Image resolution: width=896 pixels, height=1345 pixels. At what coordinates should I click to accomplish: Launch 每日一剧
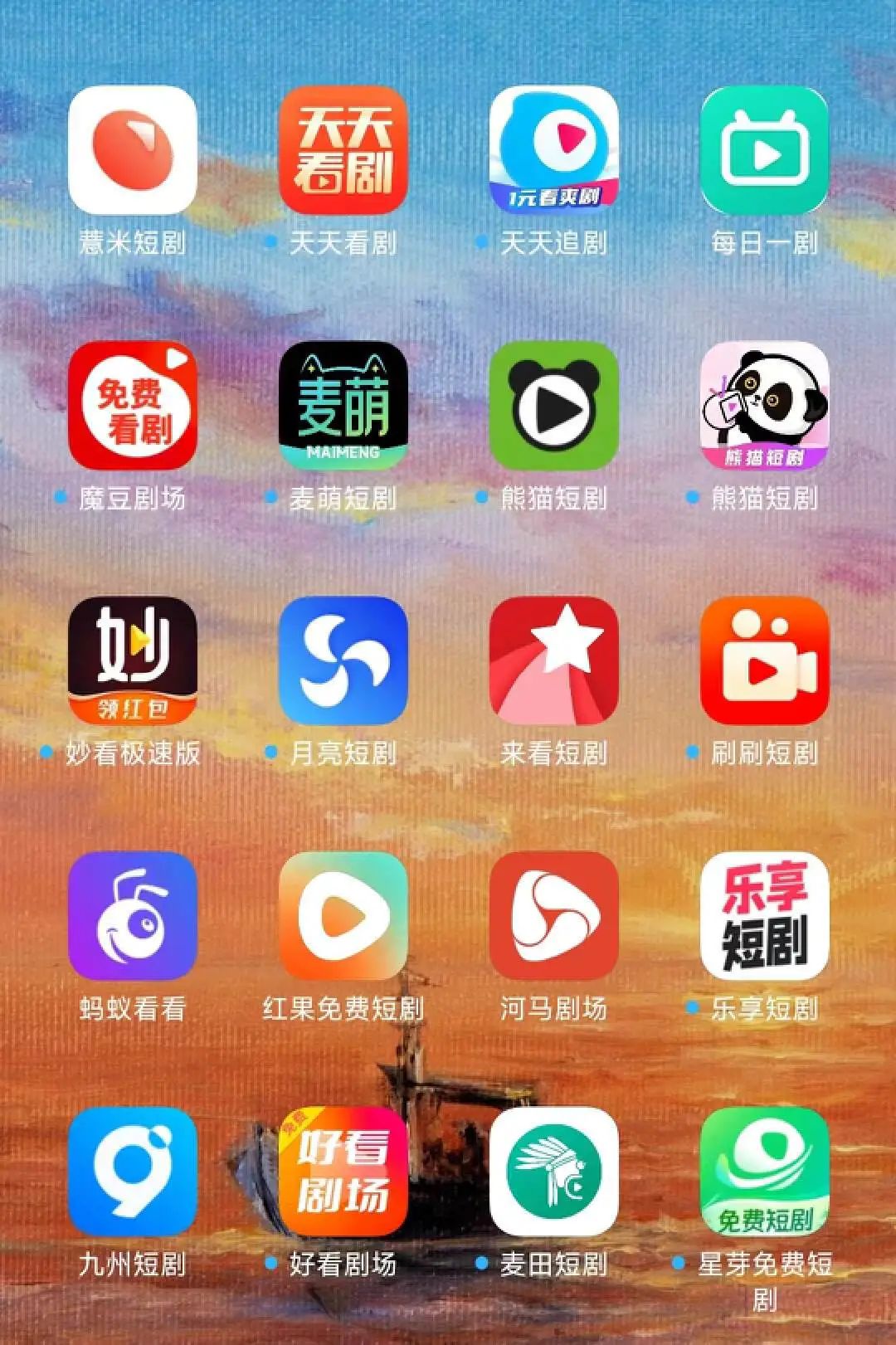(764, 150)
